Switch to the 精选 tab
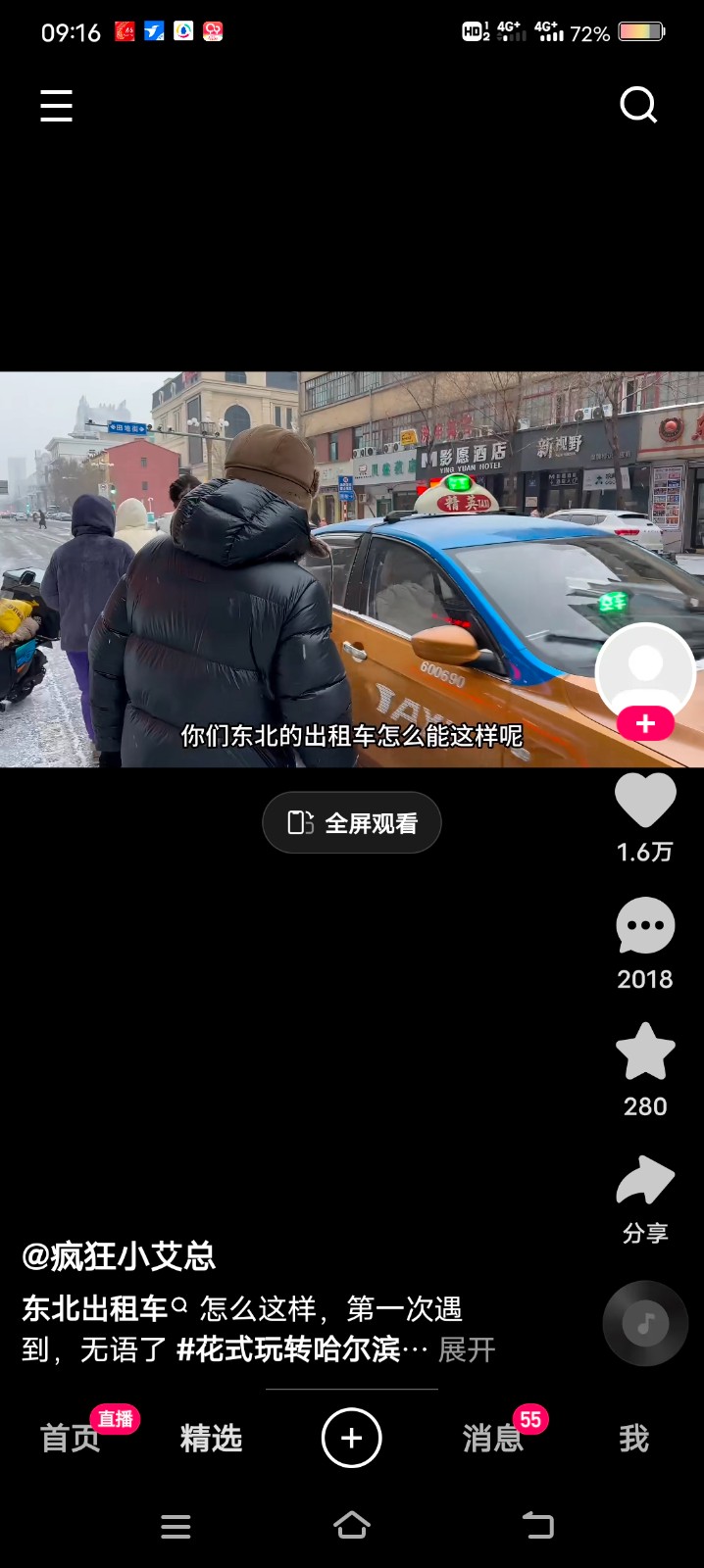Viewport: 704px width, 1568px height. coord(211,1439)
